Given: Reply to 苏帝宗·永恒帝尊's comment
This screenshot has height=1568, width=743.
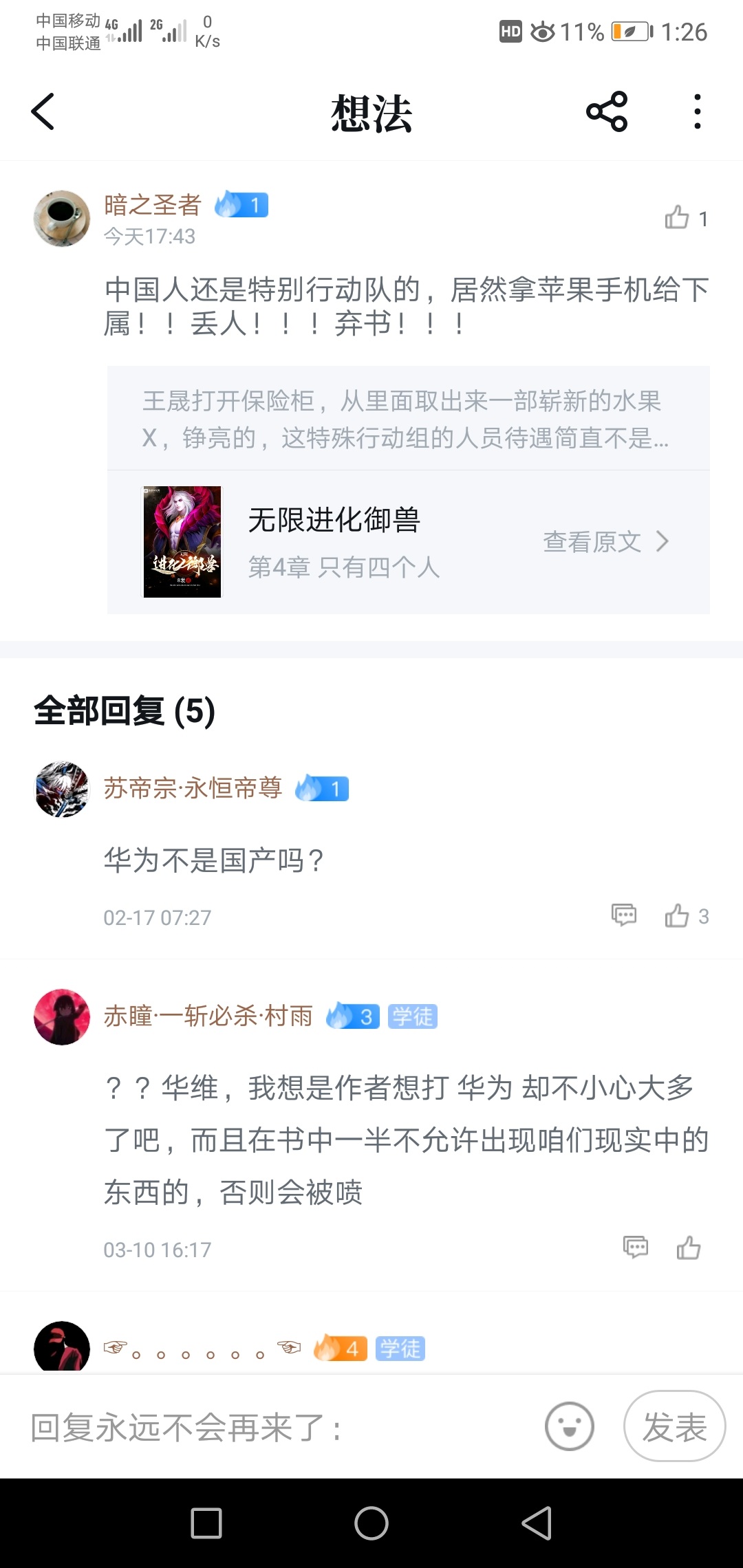Looking at the screenshot, I should pos(624,915).
